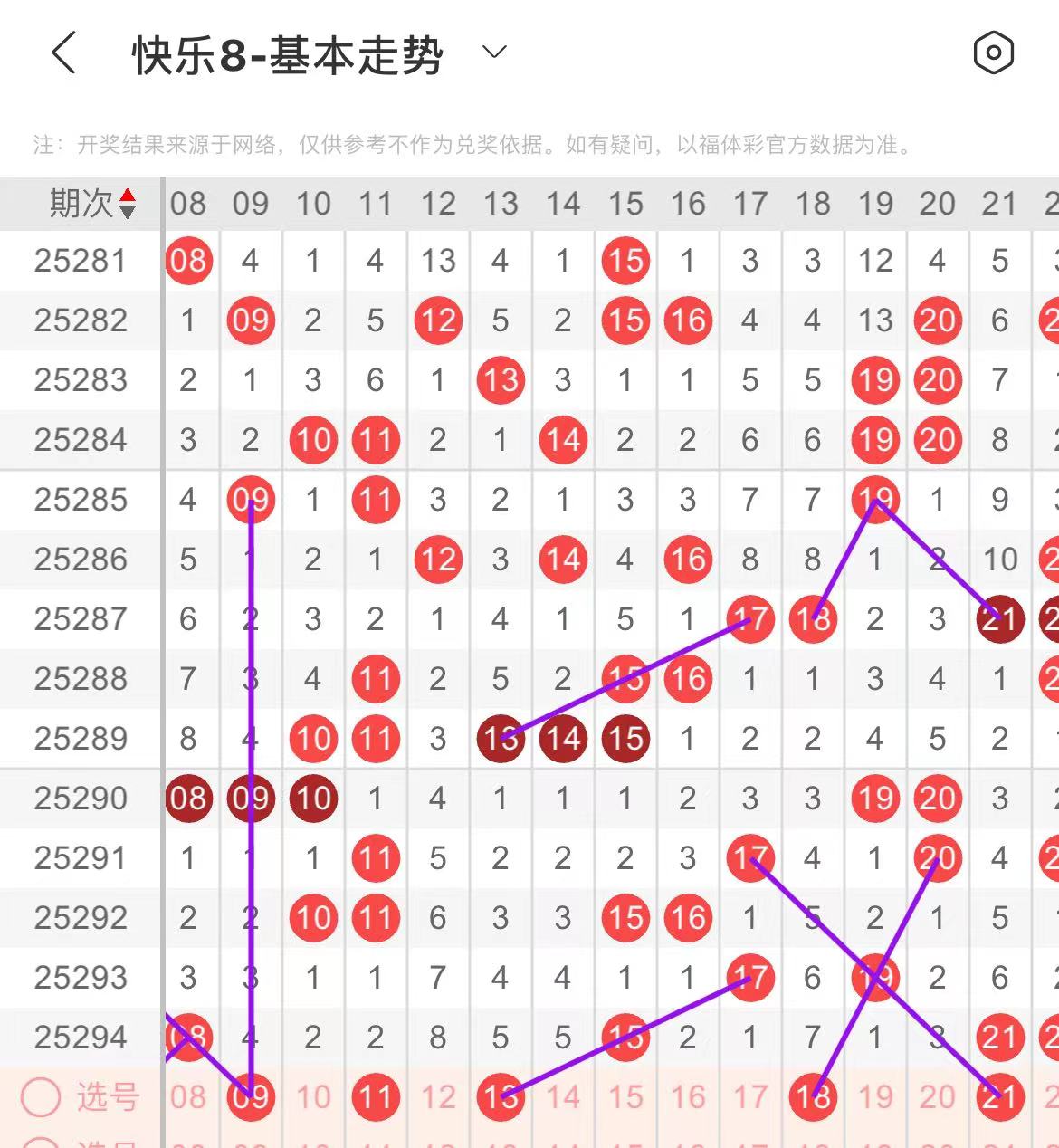Tap the 选号 row radio circle
1059x1148 pixels.
[41, 1097]
